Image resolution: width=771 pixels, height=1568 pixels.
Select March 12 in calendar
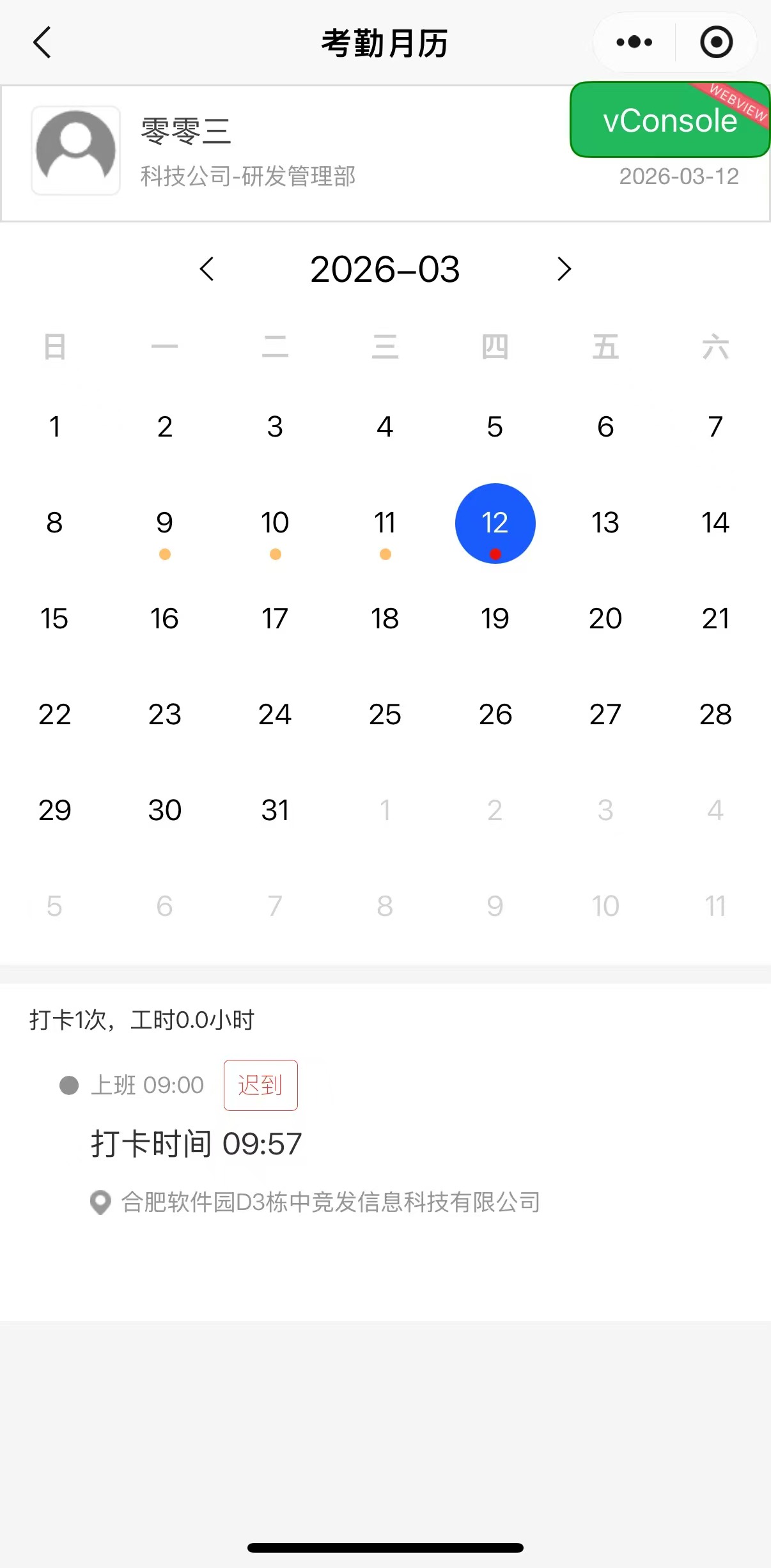tap(495, 523)
